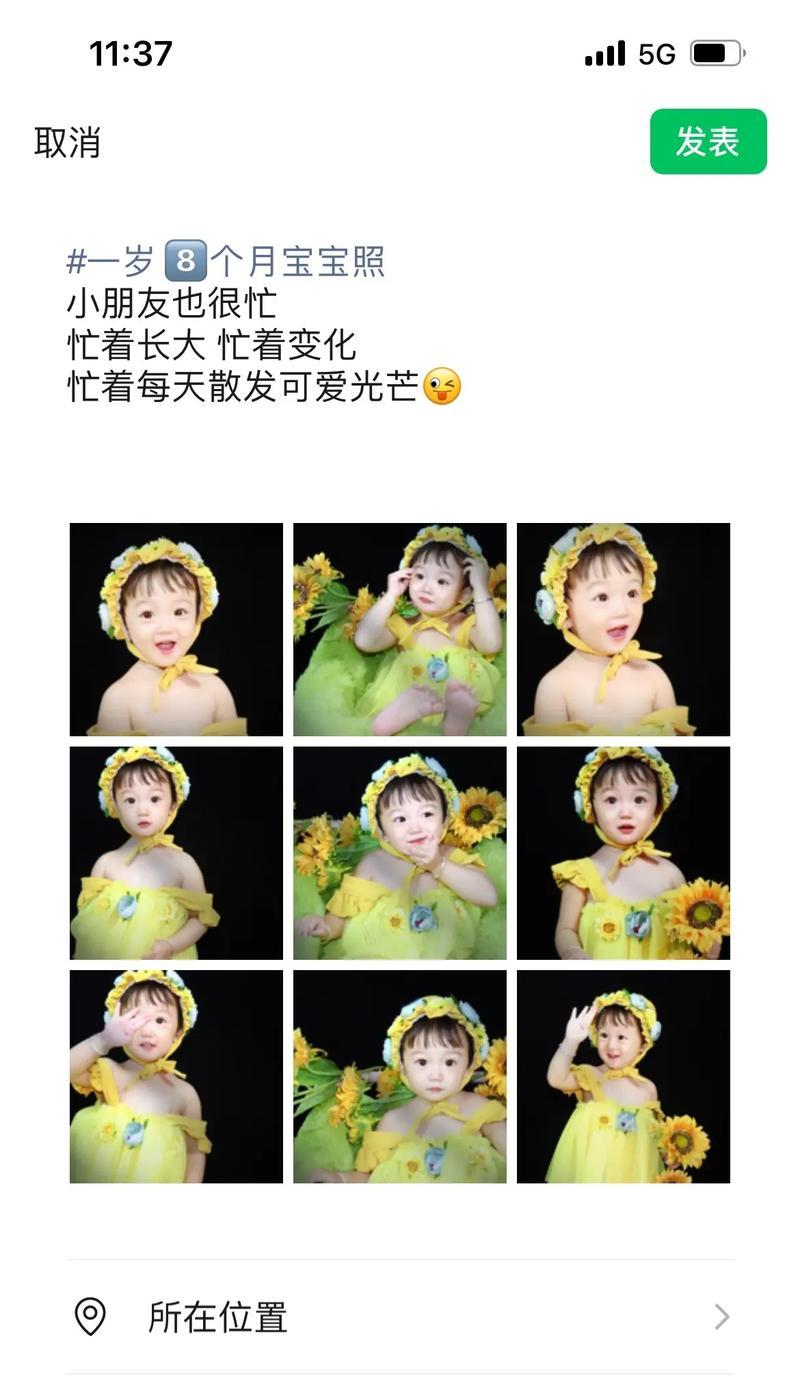
Task: Open the middle photo in the bottom row
Action: coord(400,1076)
